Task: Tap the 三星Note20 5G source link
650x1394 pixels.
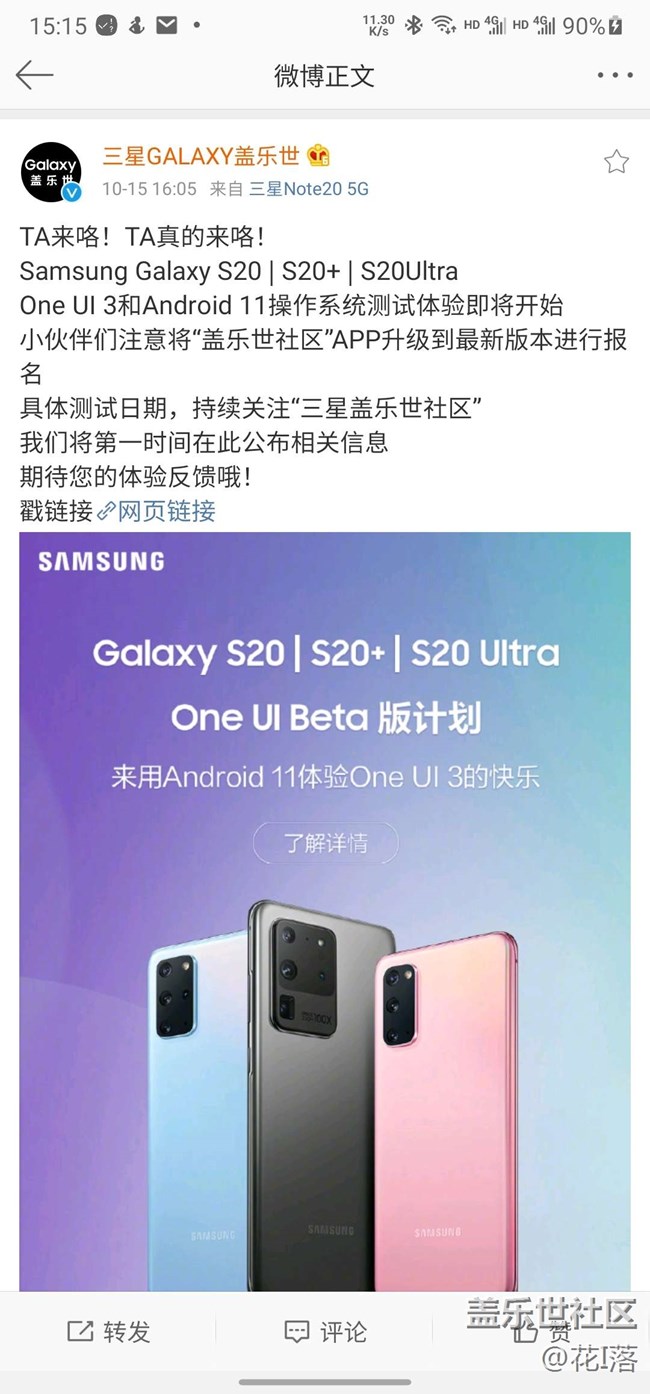Action: (308, 189)
